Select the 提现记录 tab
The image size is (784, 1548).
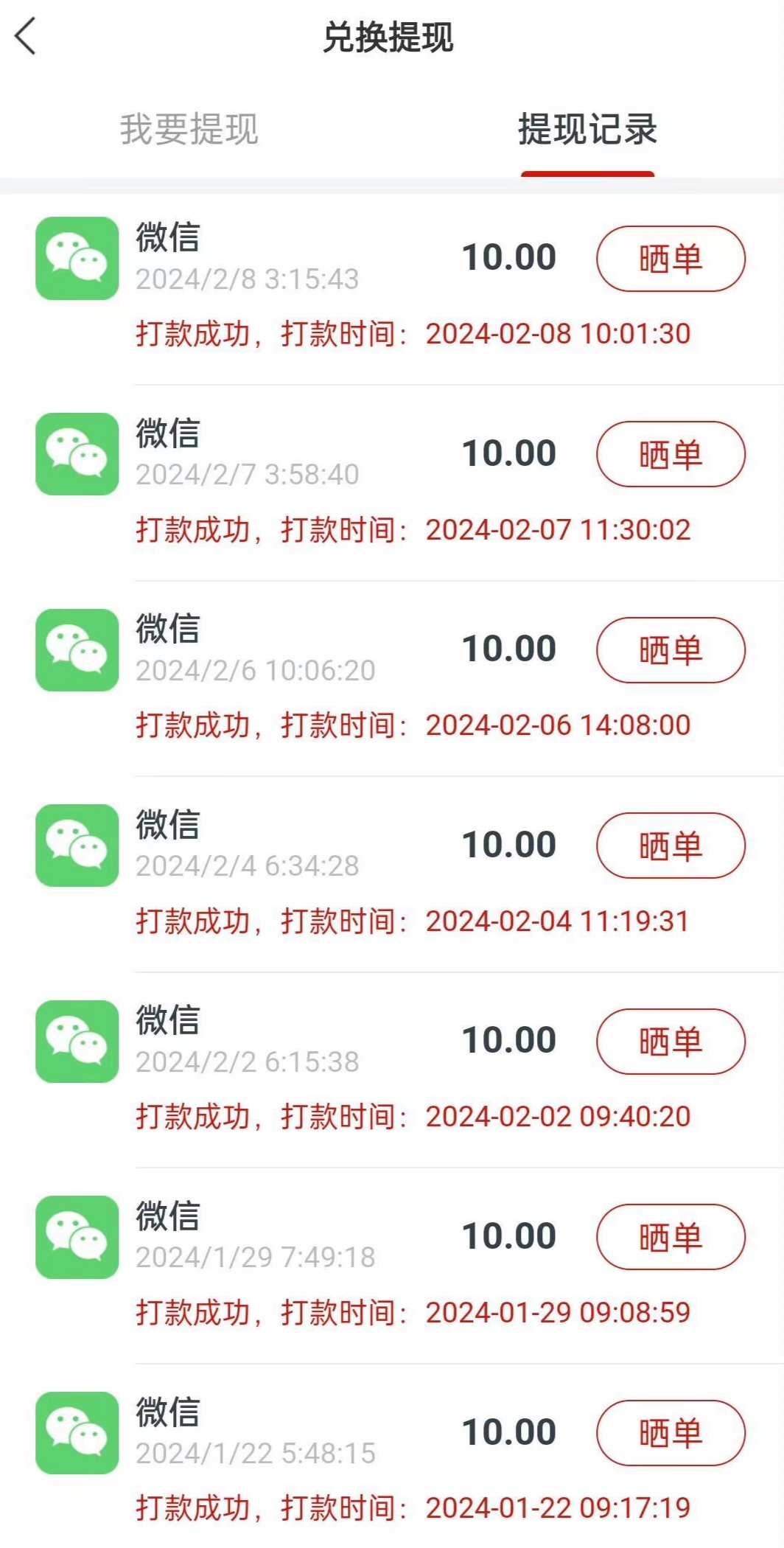[587, 130]
